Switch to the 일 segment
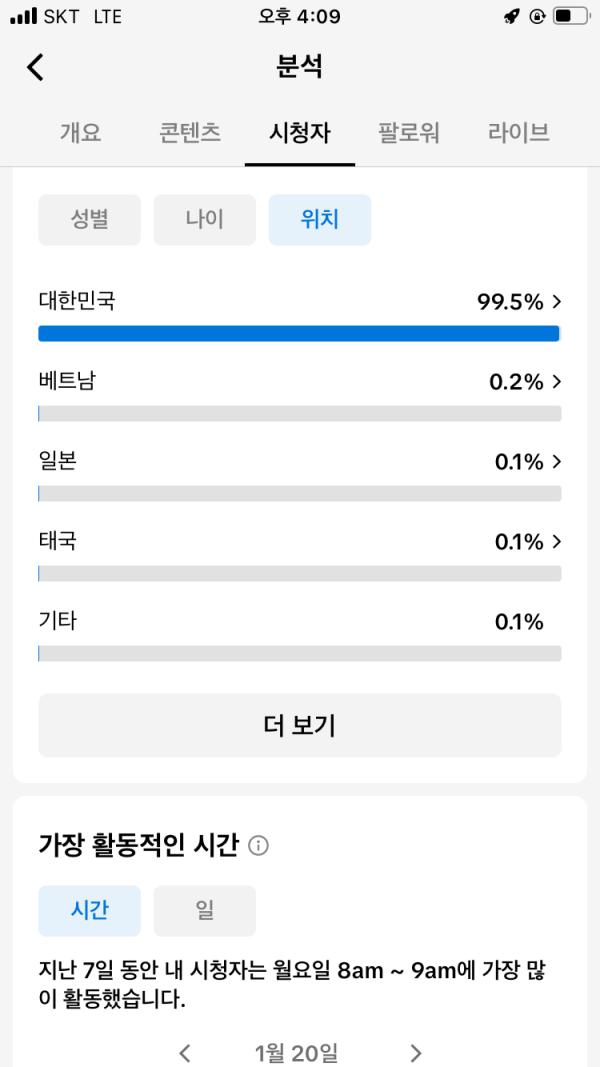 pyautogui.click(x=205, y=910)
